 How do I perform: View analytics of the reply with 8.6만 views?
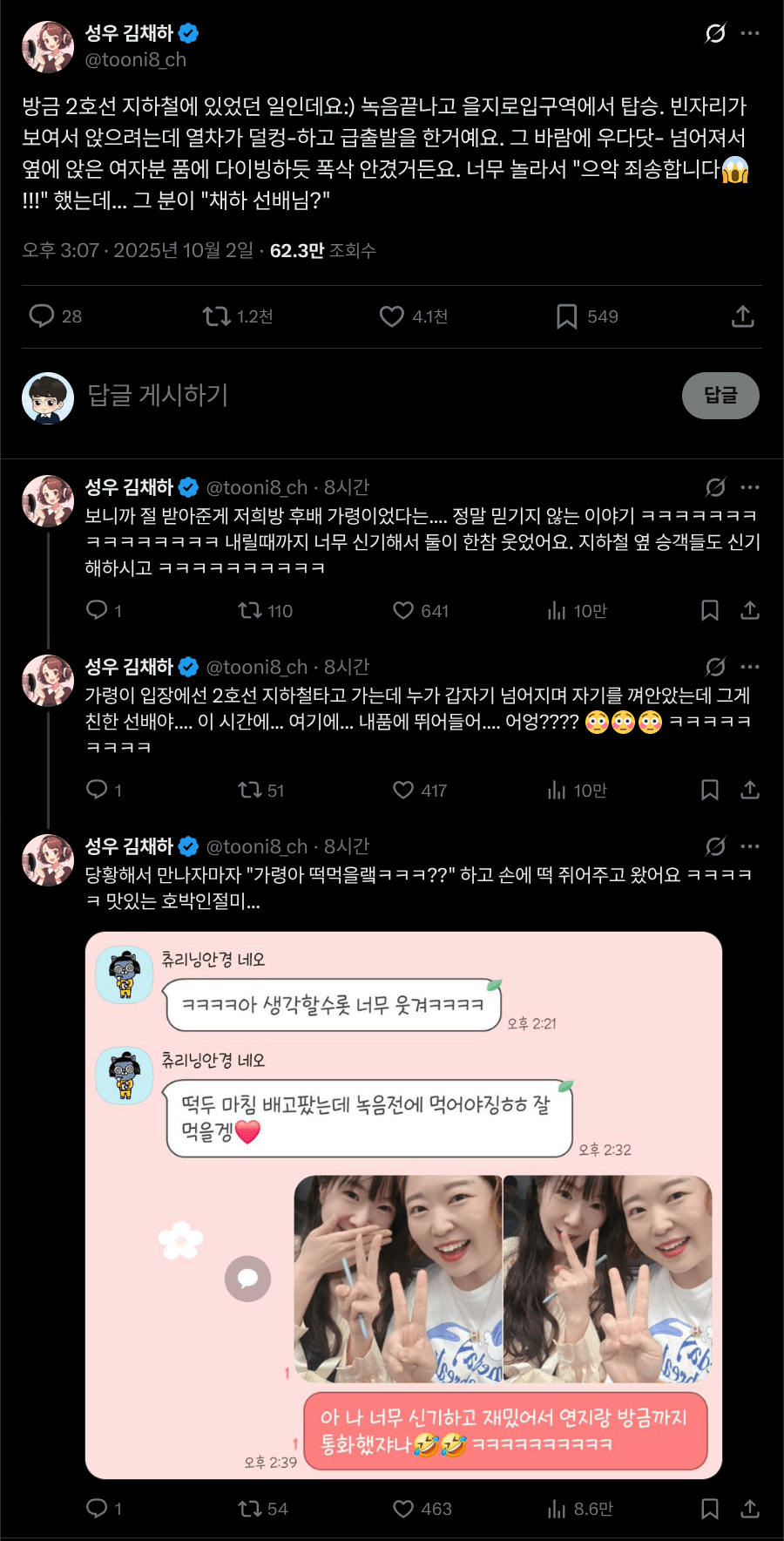(x=557, y=1509)
